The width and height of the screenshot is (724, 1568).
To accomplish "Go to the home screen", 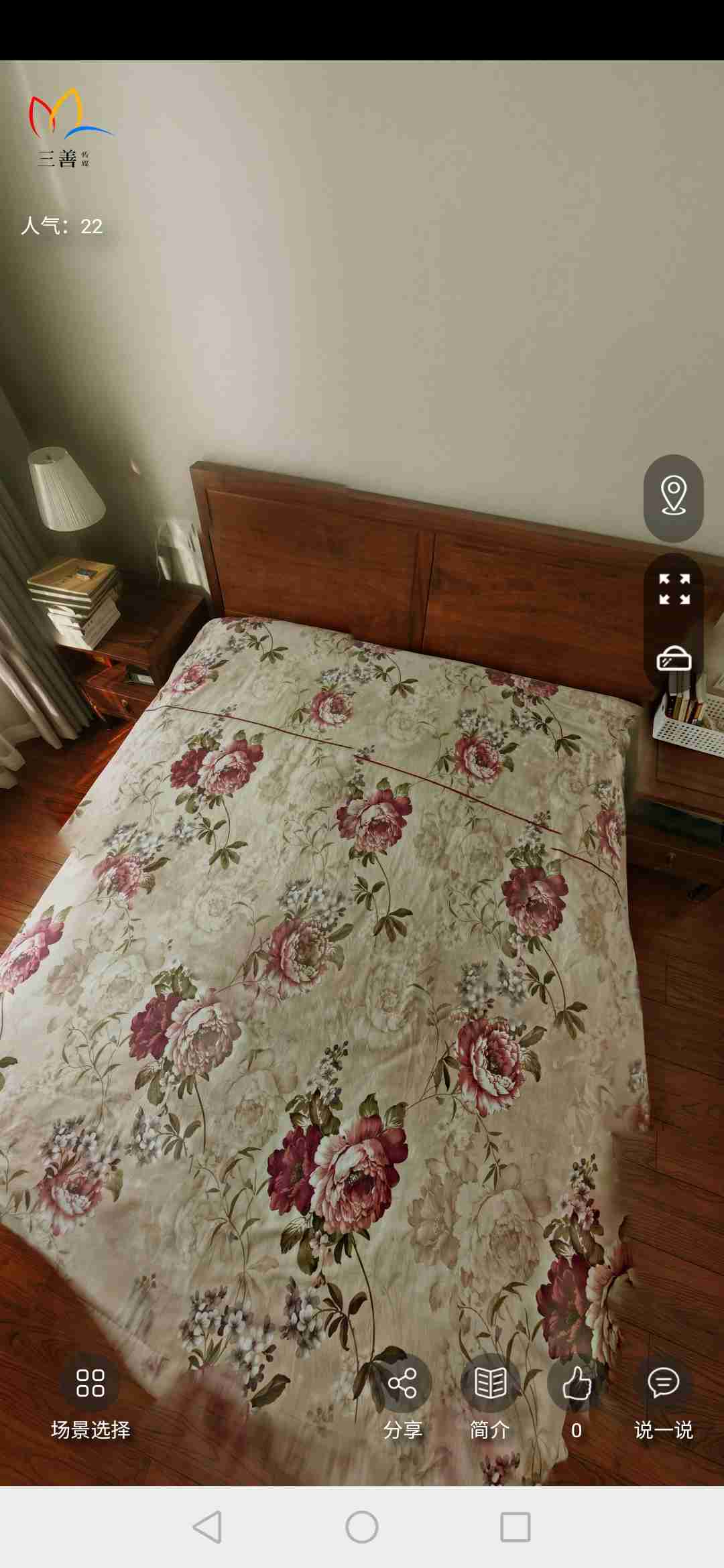I will click(362, 1527).
